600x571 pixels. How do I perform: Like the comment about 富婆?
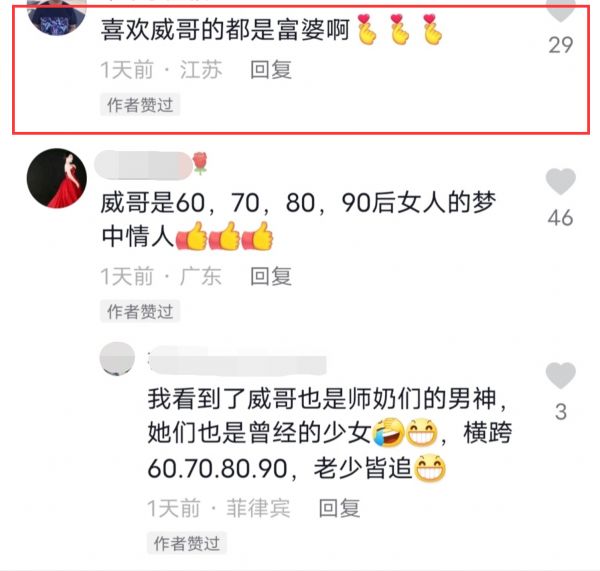[560, 11]
